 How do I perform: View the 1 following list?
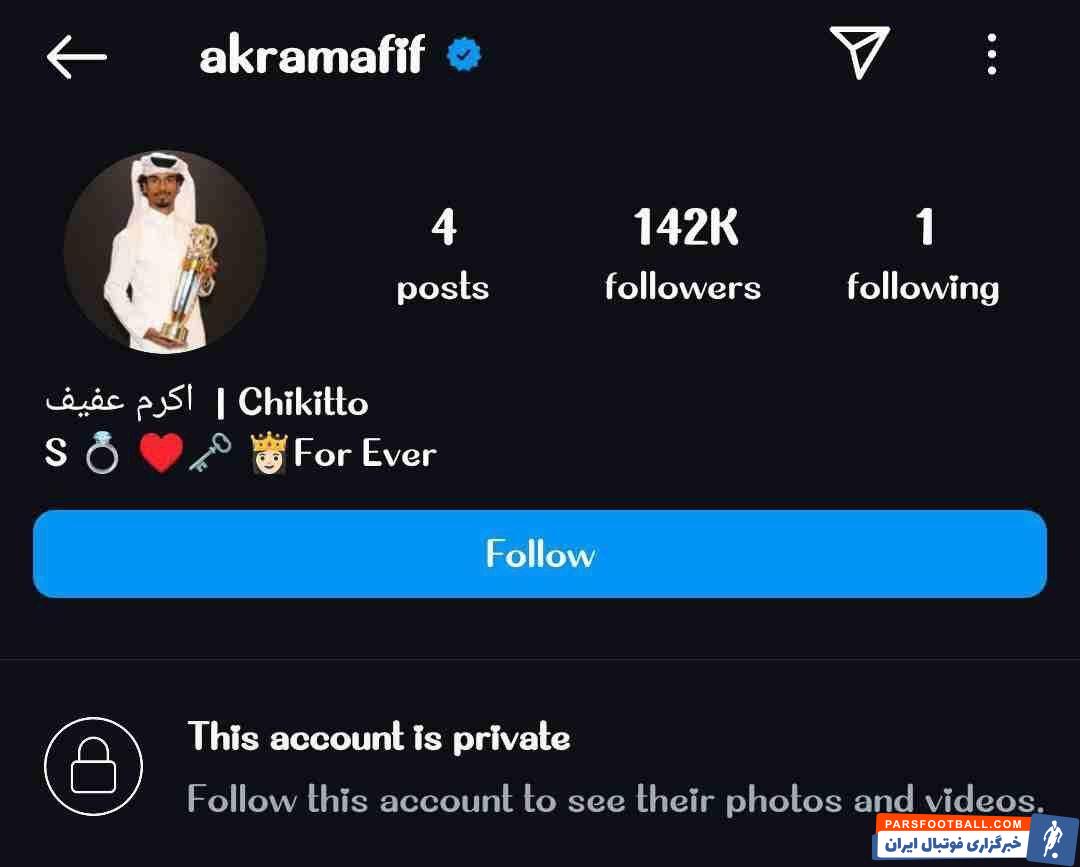click(922, 255)
